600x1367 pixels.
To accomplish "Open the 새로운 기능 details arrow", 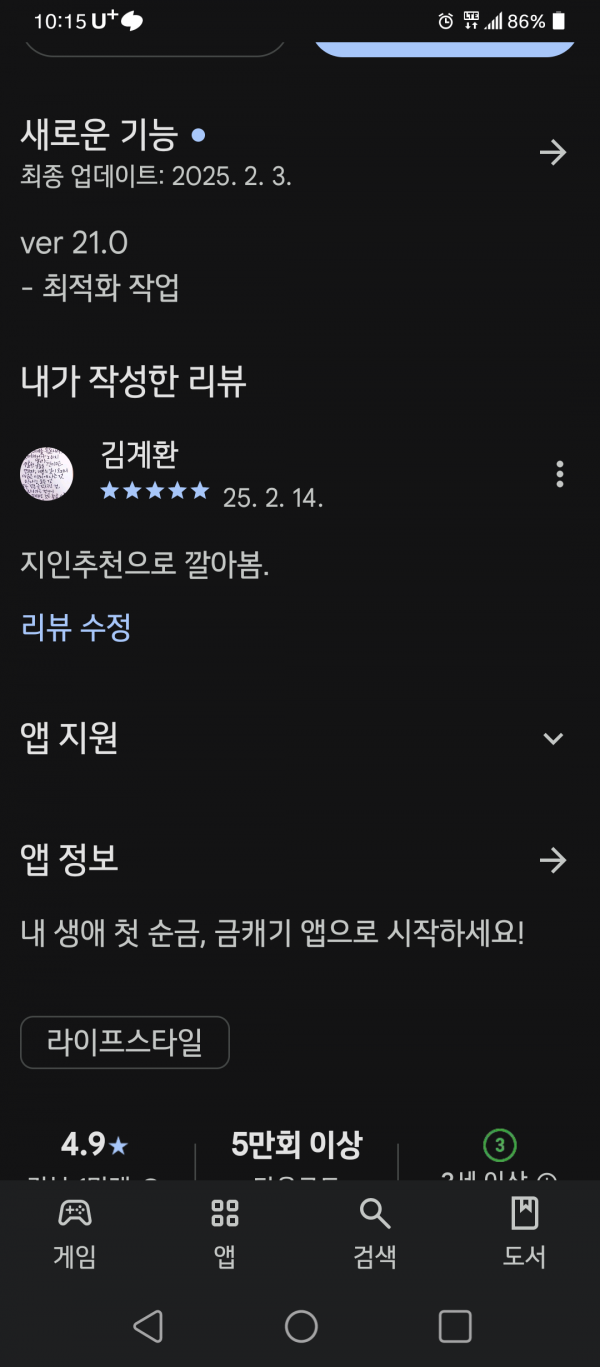I will point(553,152).
